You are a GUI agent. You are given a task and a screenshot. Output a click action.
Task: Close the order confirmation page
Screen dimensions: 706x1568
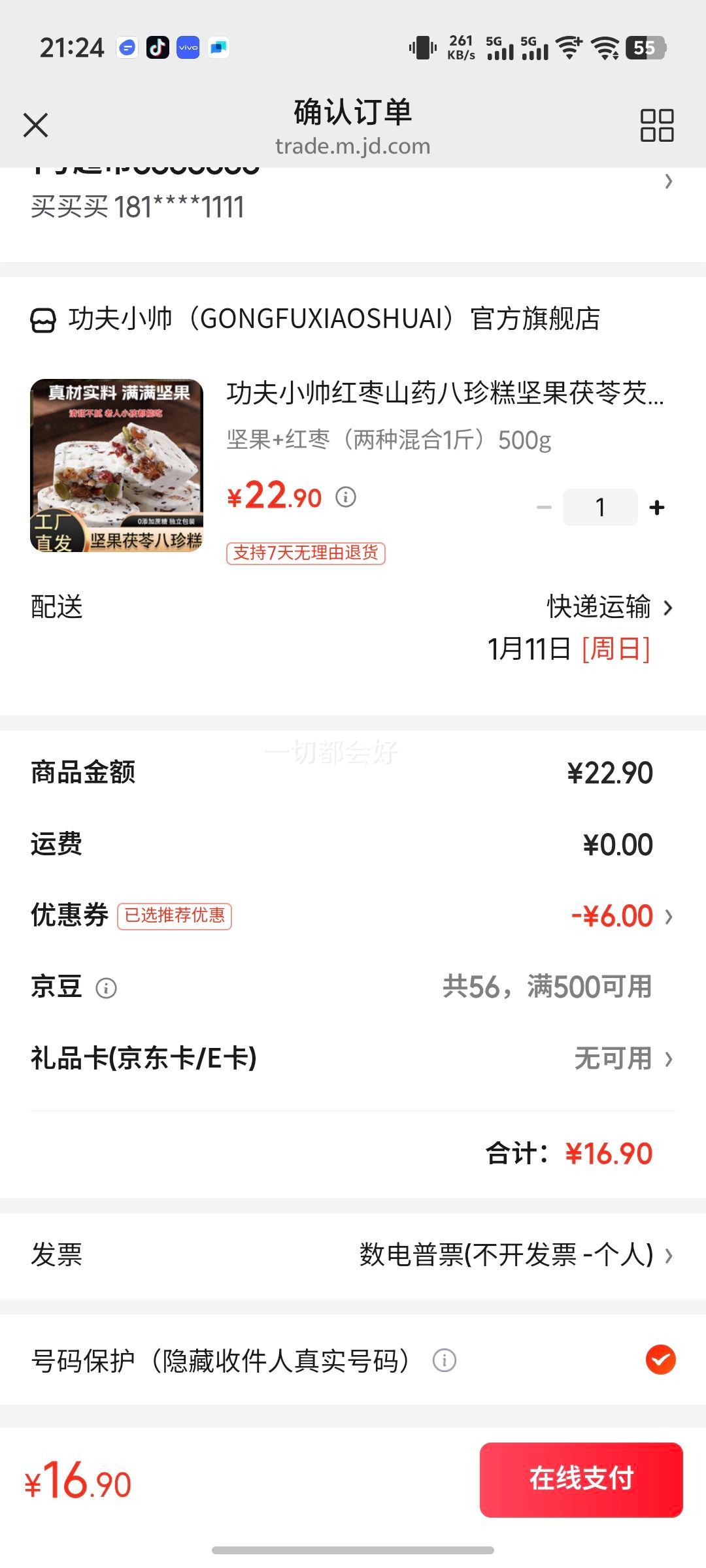pyautogui.click(x=36, y=125)
